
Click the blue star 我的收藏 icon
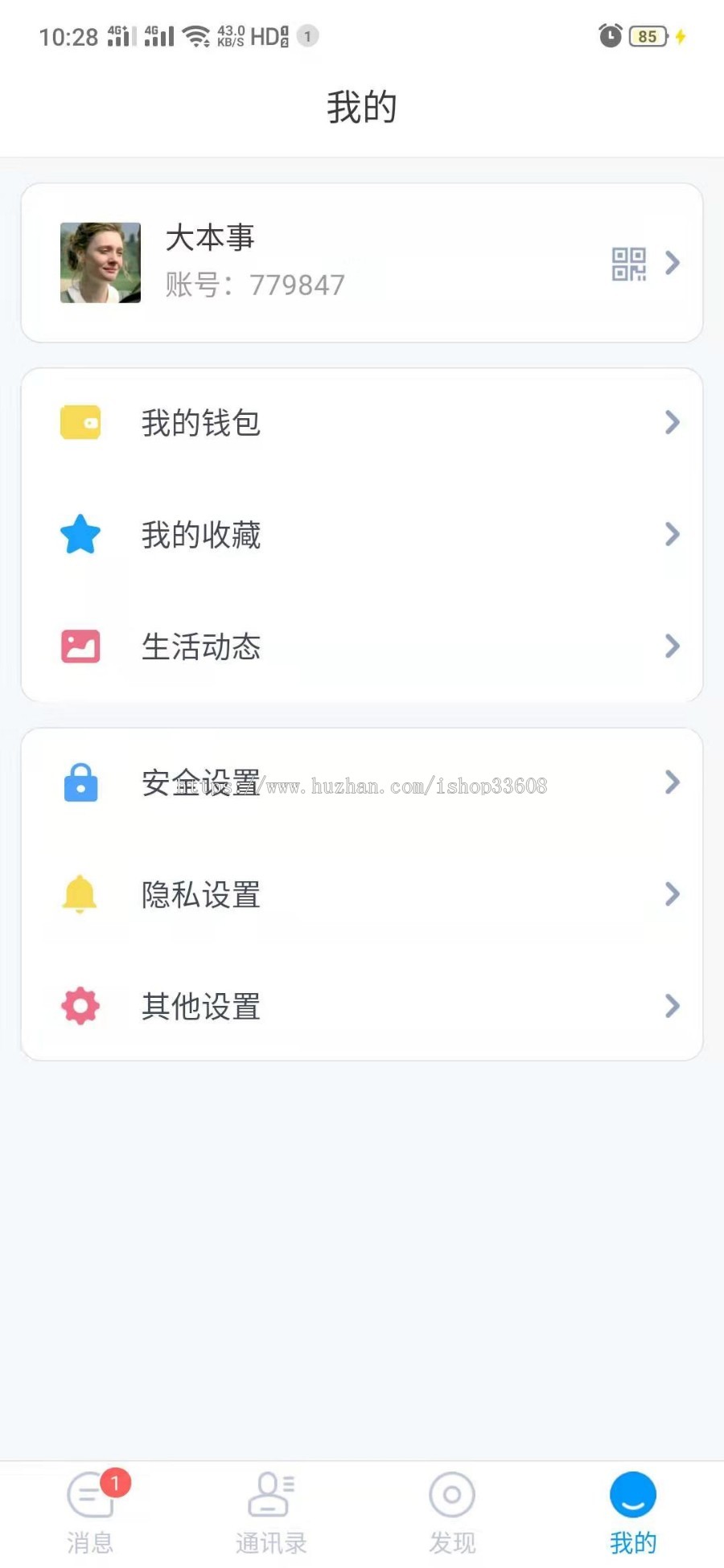pyautogui.click(x=80, y=534)
